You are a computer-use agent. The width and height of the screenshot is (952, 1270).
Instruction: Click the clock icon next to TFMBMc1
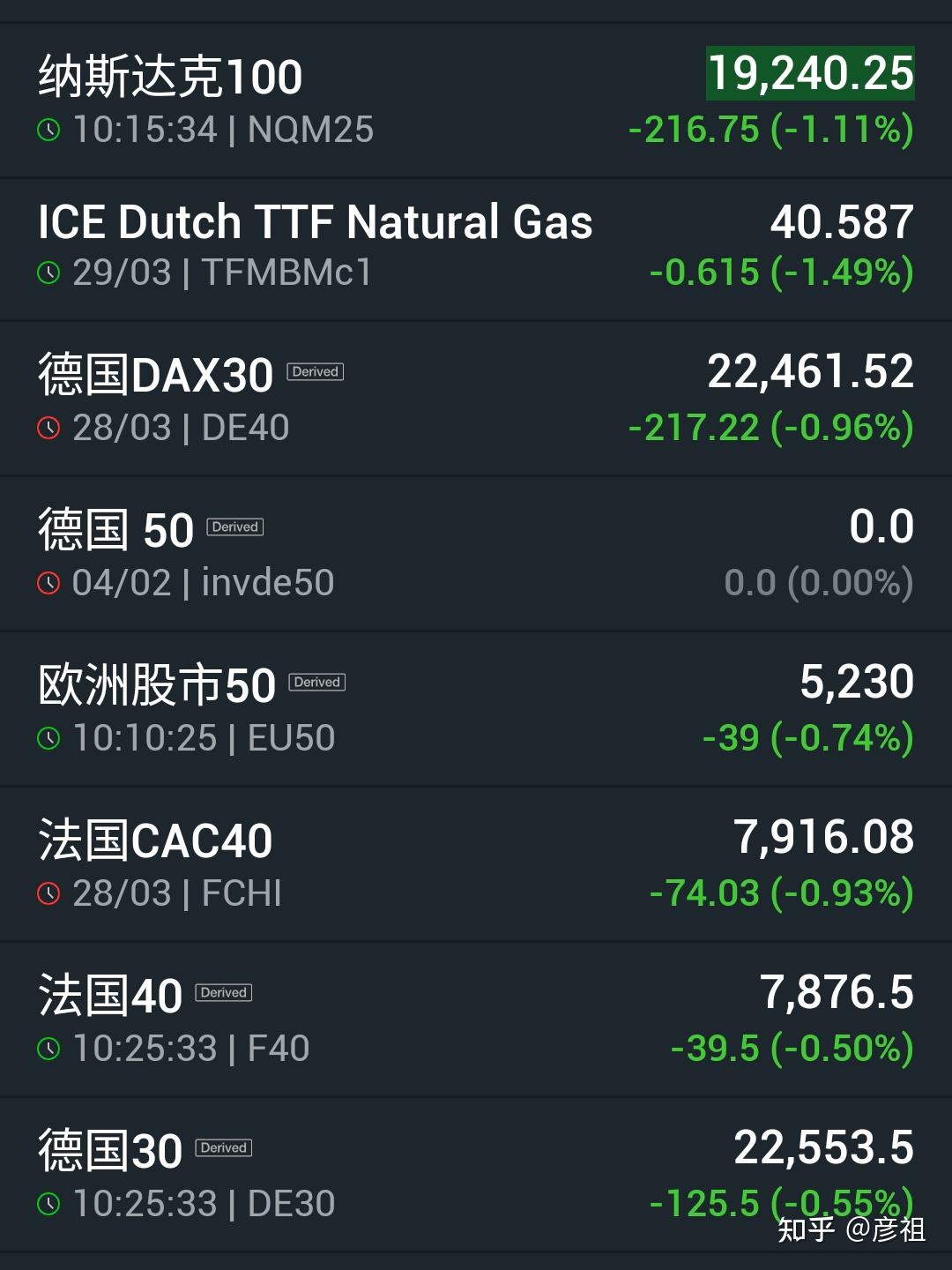(x=48, y=273)
